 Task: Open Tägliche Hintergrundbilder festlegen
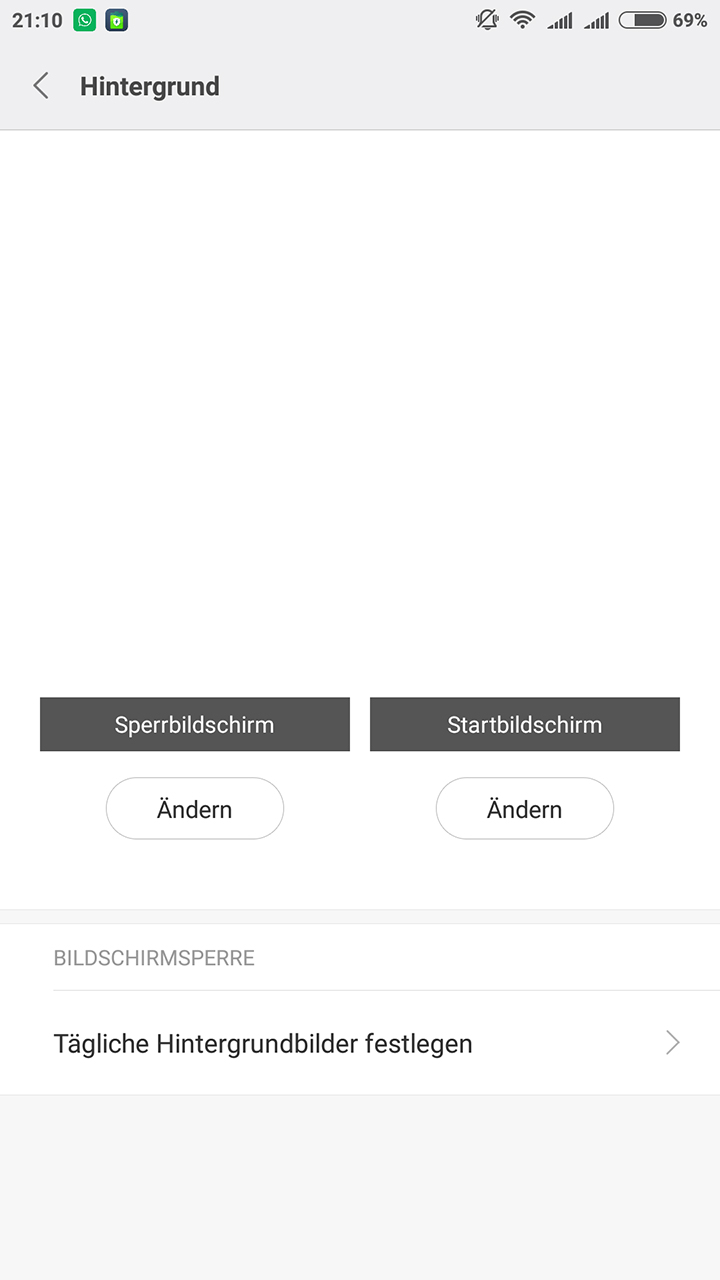pyautogui.click(x=360, y=1043)
